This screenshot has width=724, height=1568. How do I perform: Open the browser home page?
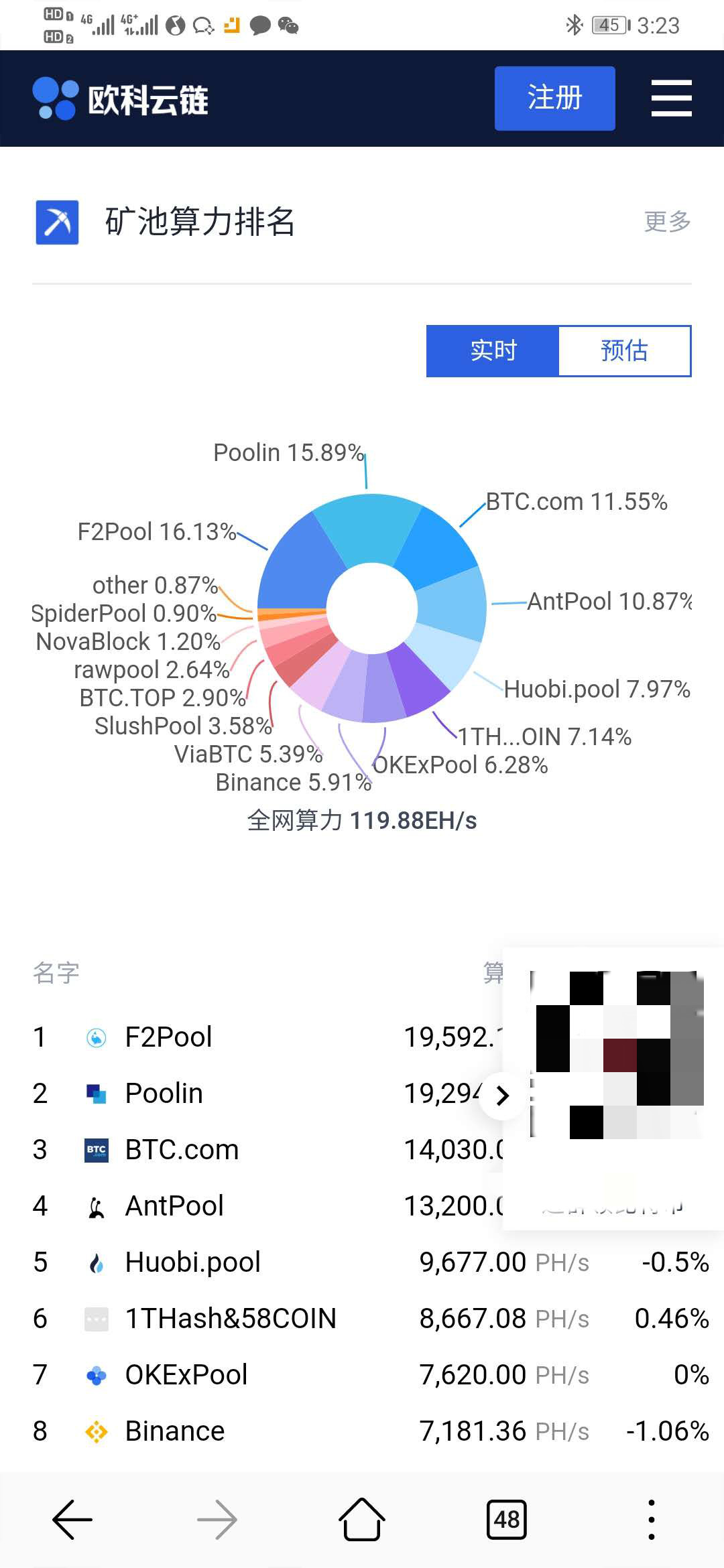[362, 1519]
